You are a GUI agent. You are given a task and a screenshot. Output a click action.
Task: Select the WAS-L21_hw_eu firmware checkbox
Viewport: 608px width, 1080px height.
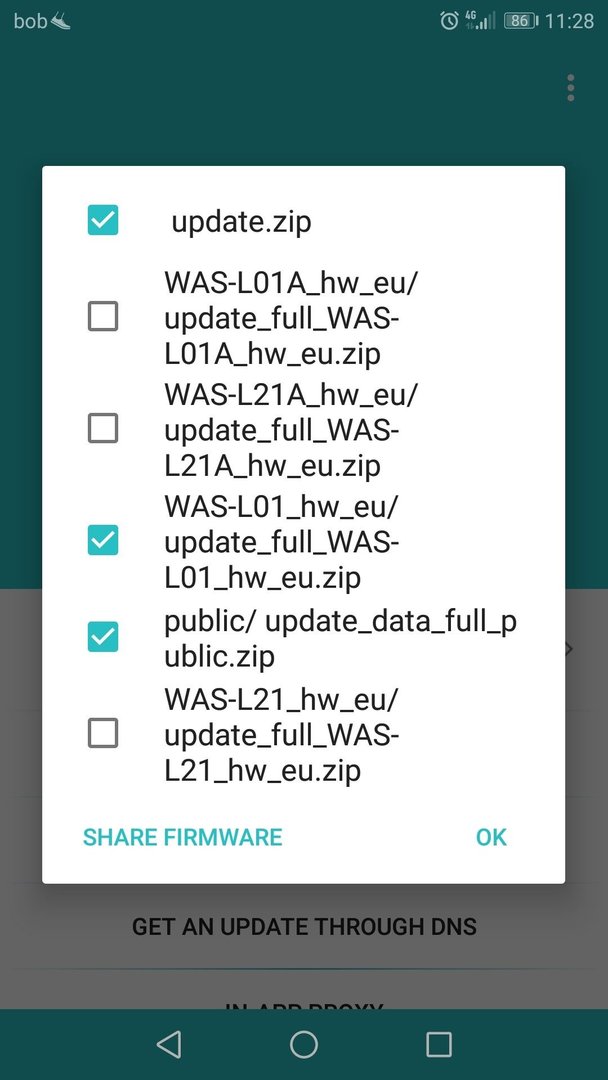103,733
